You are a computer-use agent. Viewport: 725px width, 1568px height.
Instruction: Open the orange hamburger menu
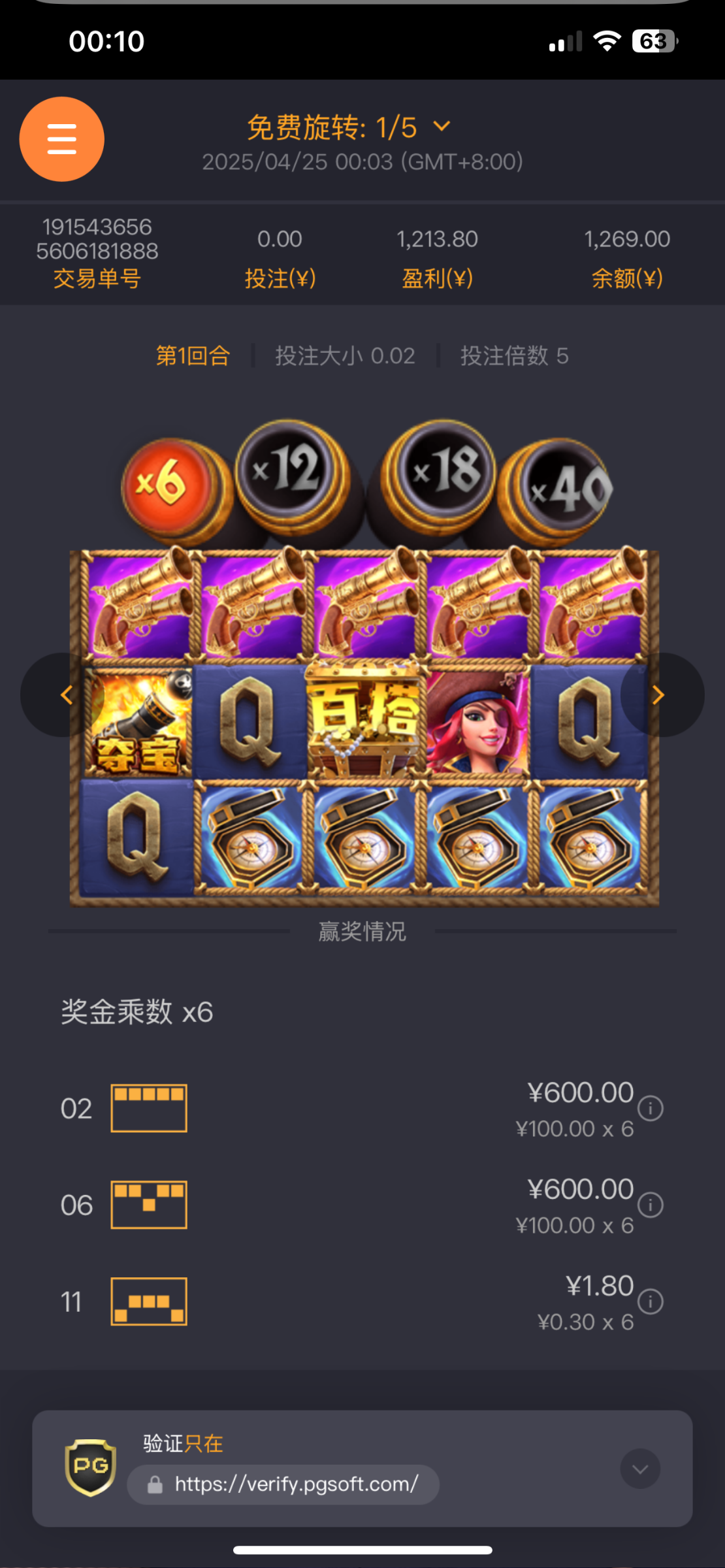[61, 139]
